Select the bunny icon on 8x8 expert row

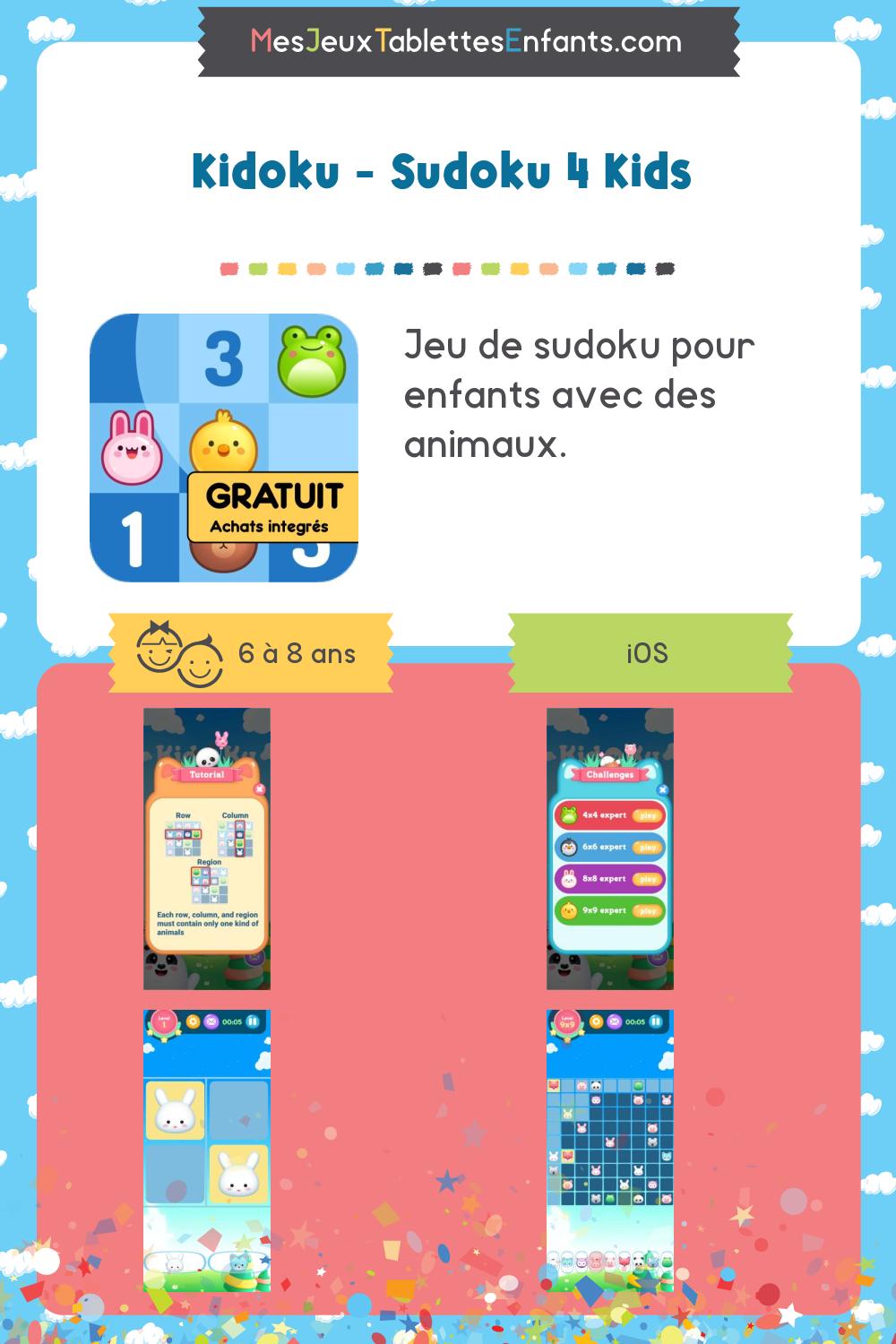pyautogui.click(x=567, y=878)
